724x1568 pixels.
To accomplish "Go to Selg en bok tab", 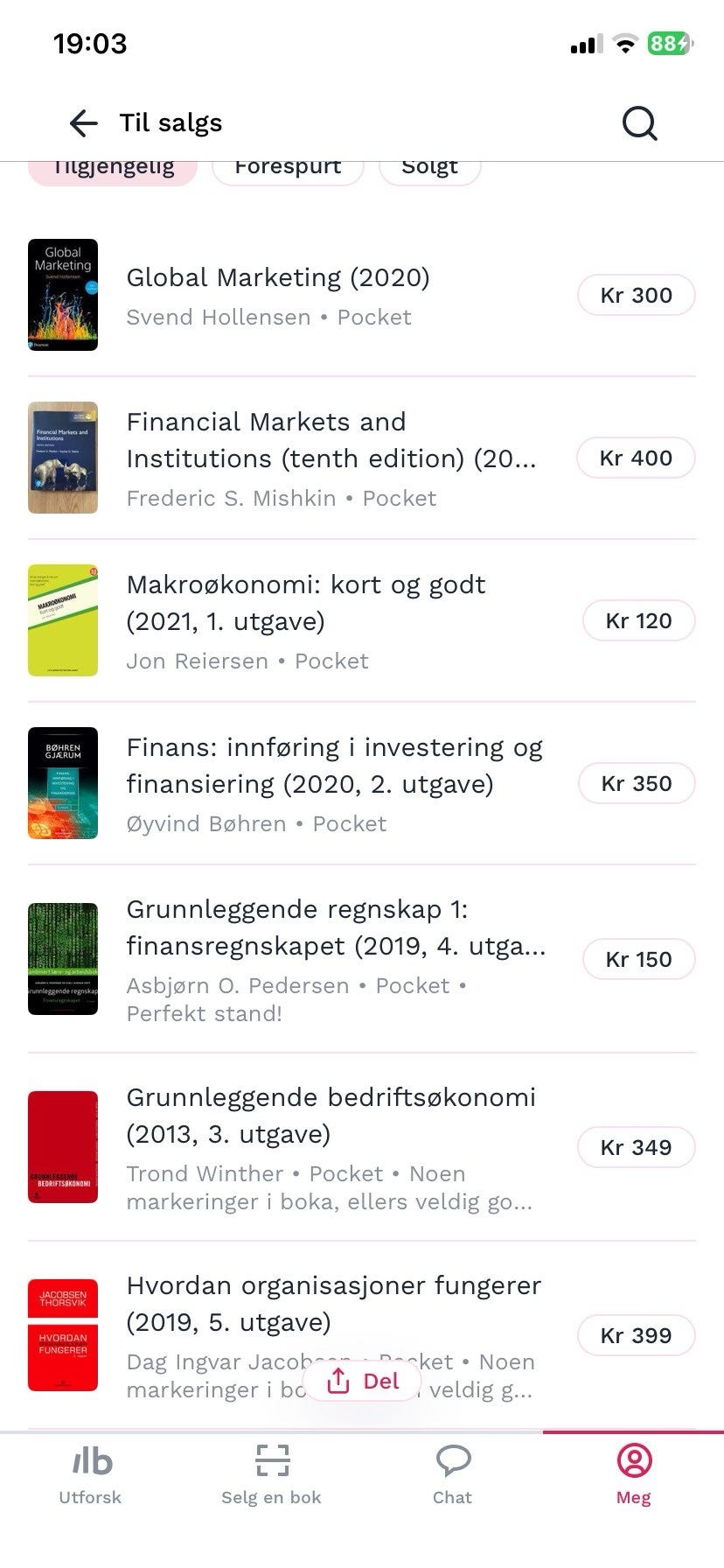I will 271,1476.
